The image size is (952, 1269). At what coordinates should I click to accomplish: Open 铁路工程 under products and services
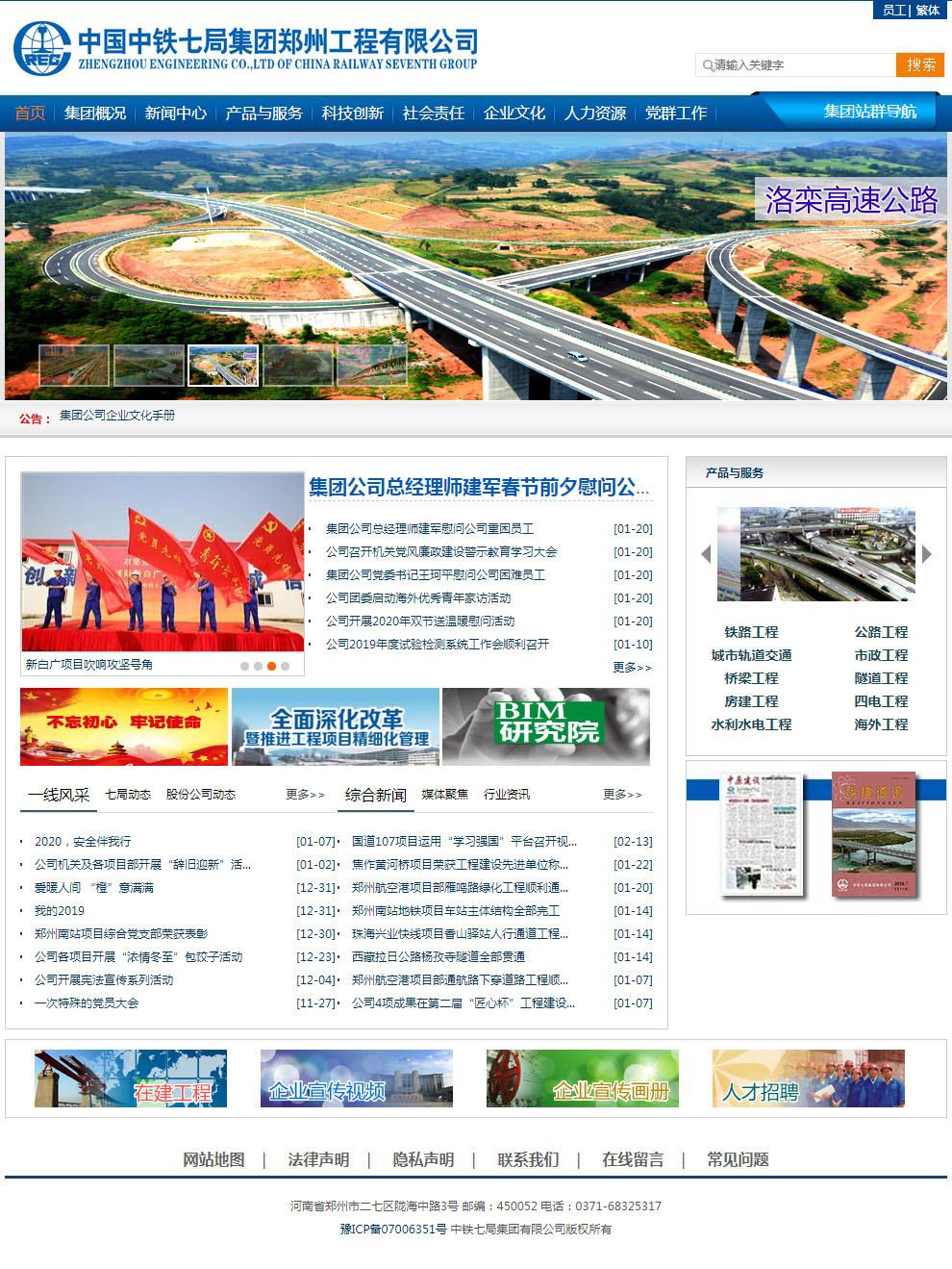click(x=751, y=632)
